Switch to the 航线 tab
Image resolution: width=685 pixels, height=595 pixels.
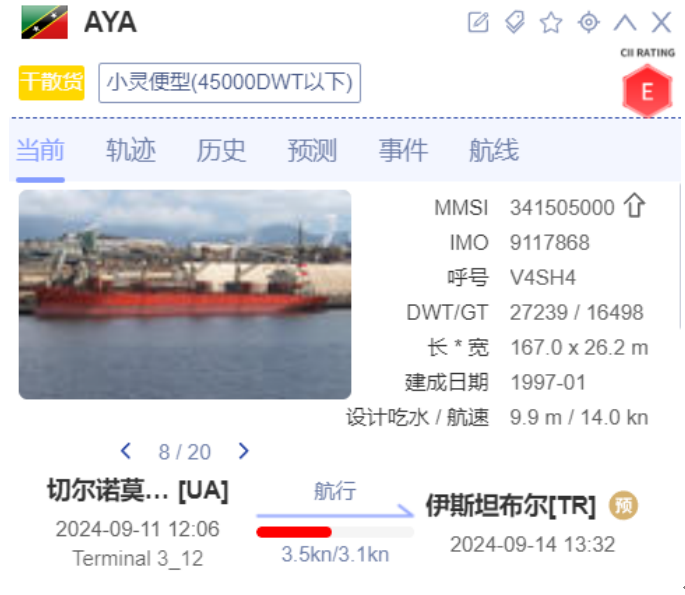tap(494, 151)
